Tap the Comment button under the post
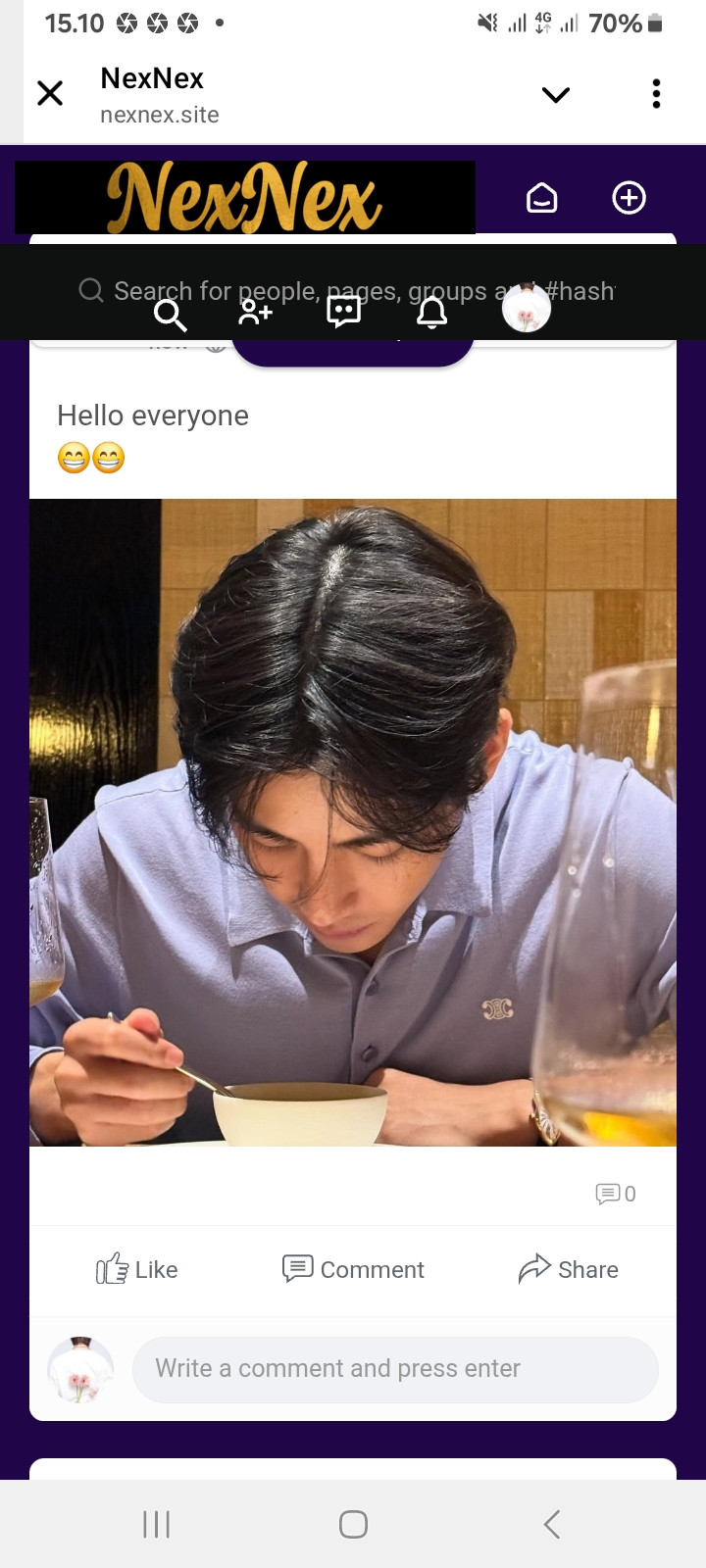 pos(353,1269)
